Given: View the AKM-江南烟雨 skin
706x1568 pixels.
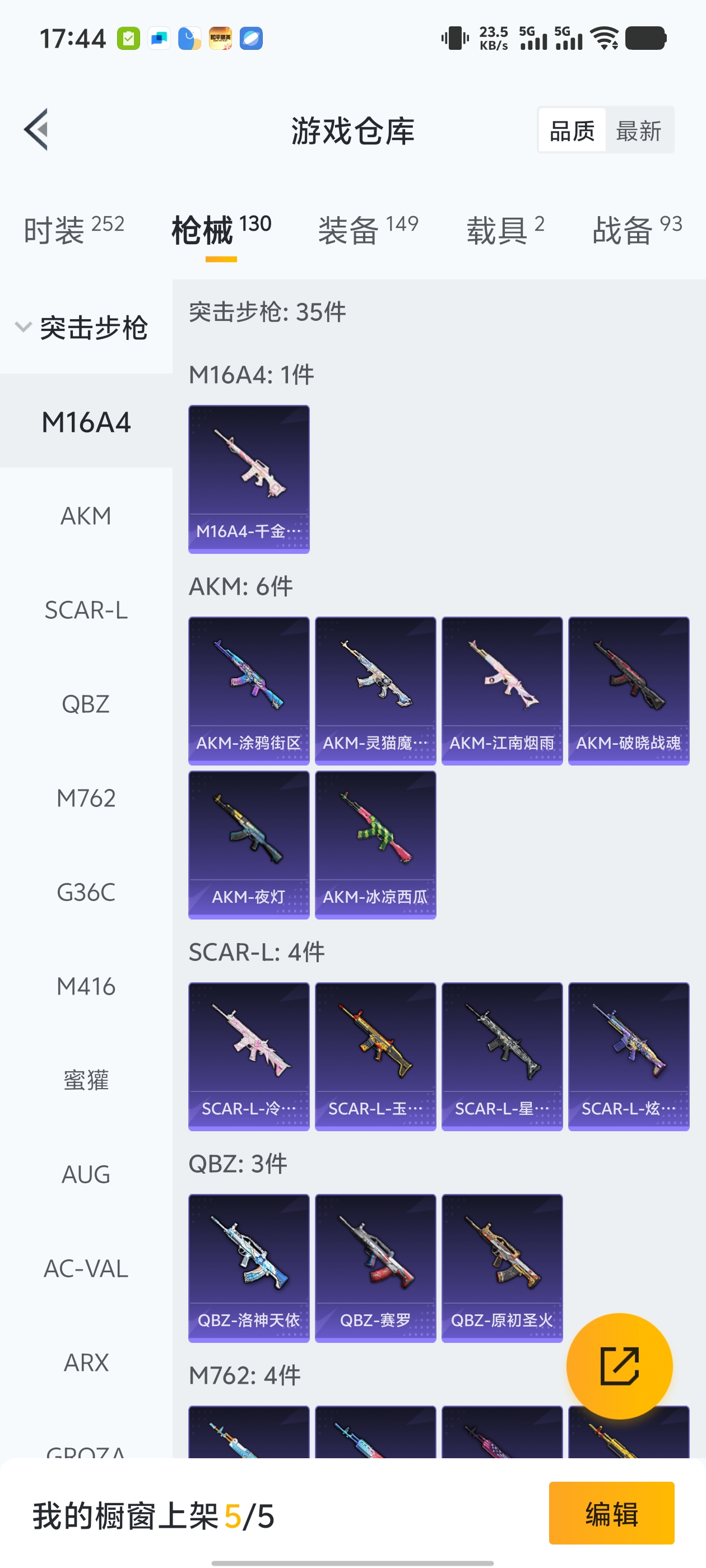Looking at the screenshot, I should [502, 690].
